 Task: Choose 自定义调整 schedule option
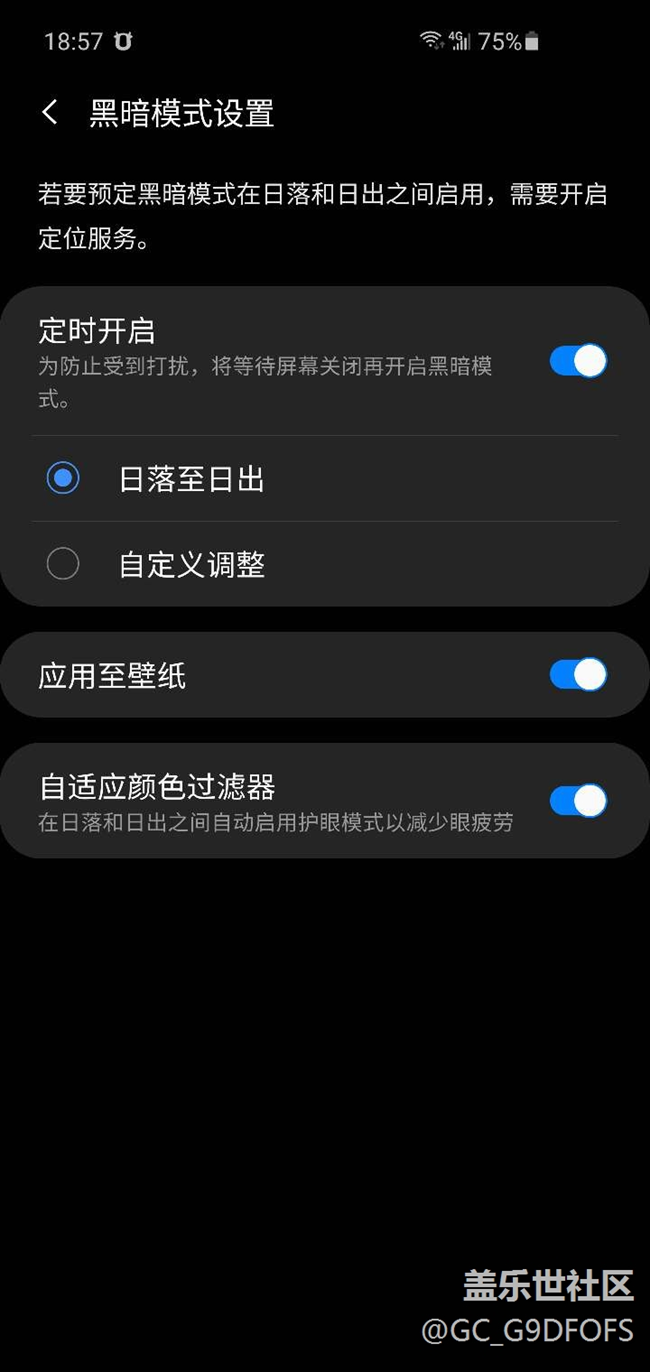coord(325,564)
